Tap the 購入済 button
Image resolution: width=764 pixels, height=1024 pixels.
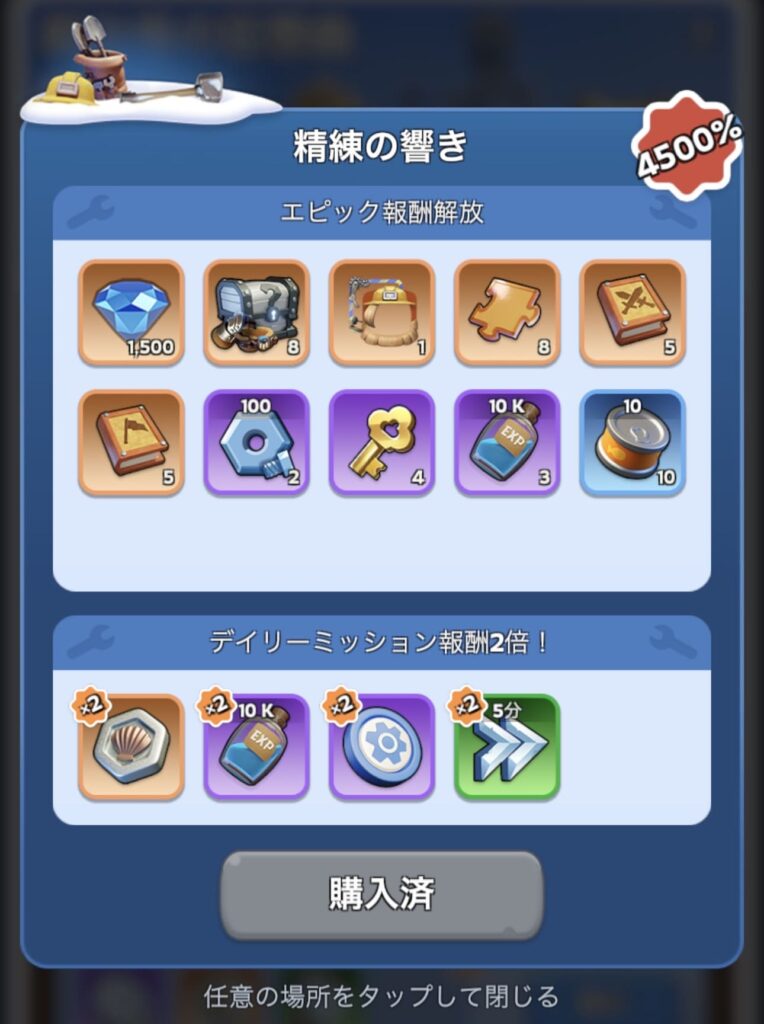[x=381, y=894]
